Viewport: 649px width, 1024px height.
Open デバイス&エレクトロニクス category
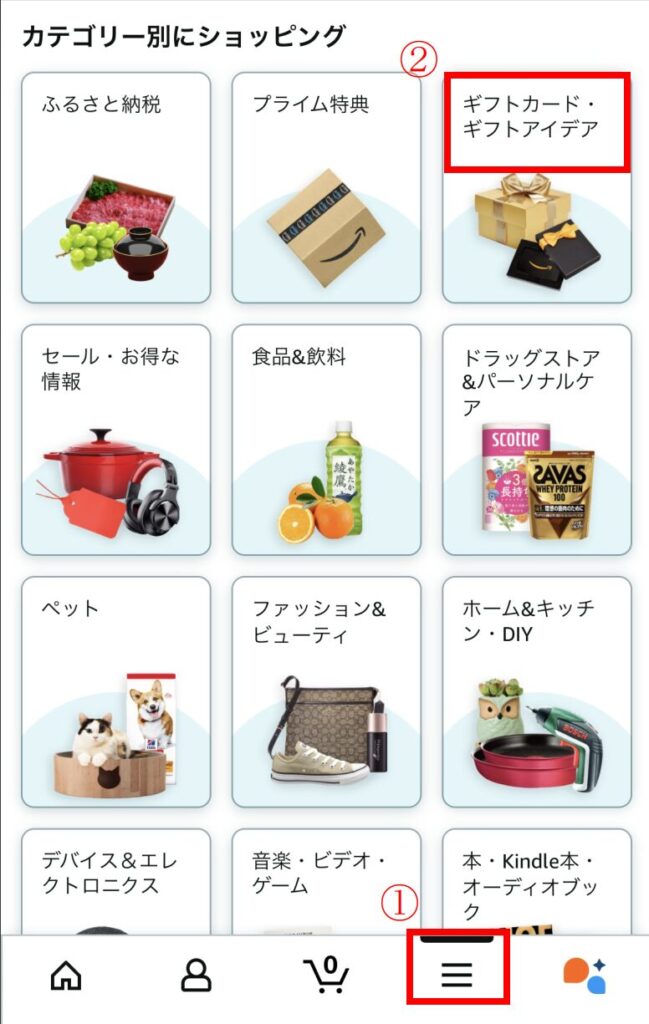(x=116, y=880)
